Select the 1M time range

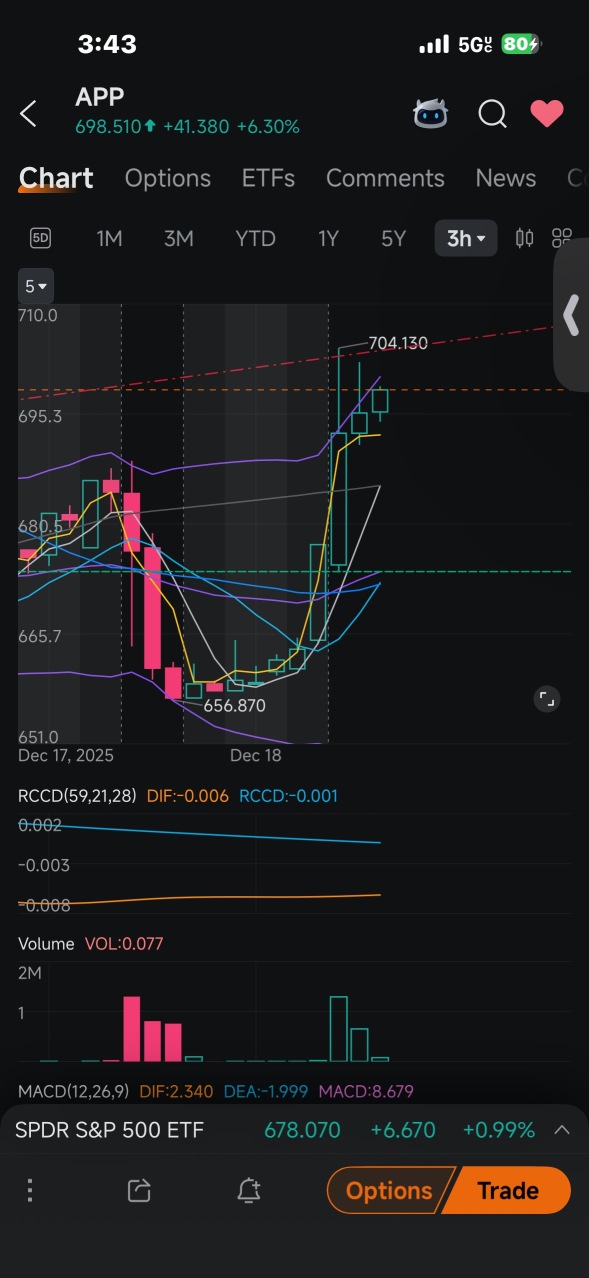[109, 238]
